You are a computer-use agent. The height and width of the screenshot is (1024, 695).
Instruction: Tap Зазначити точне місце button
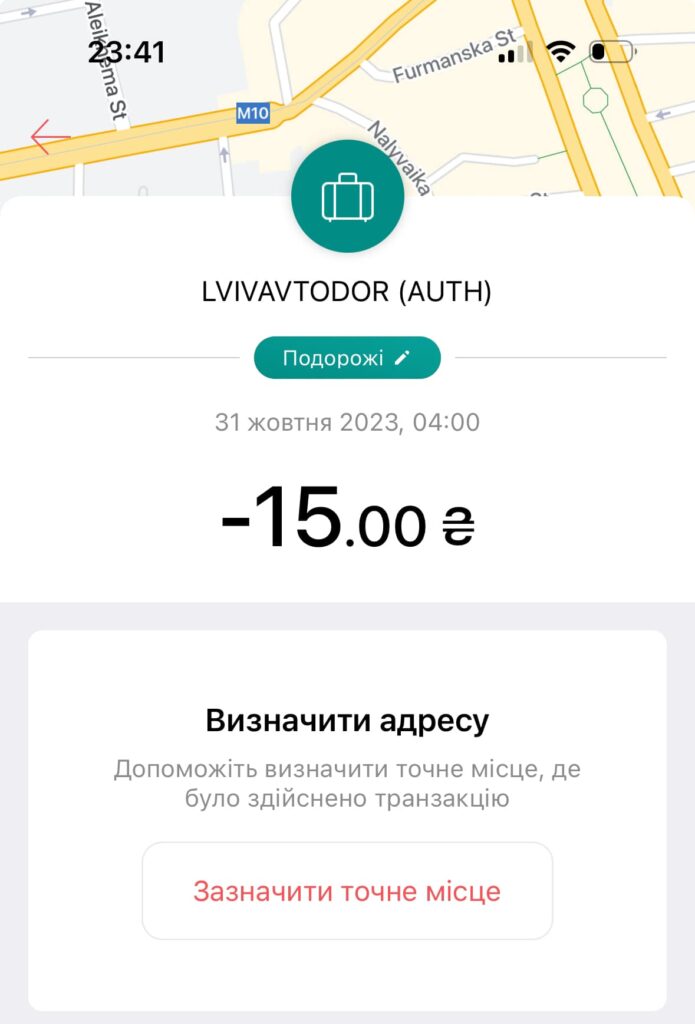pyautogui.click(x=347, y=891)
